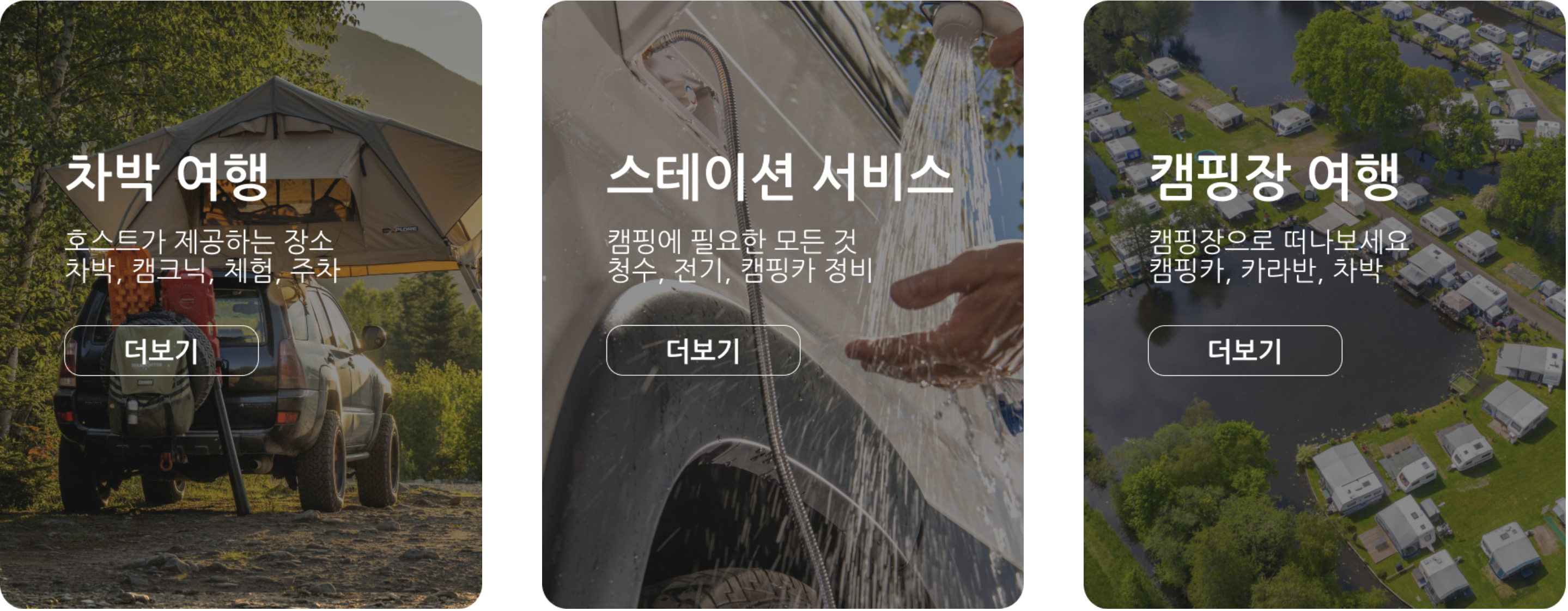
Task: Tap 더보기 under 차박 여행
Action: [161, 351]
